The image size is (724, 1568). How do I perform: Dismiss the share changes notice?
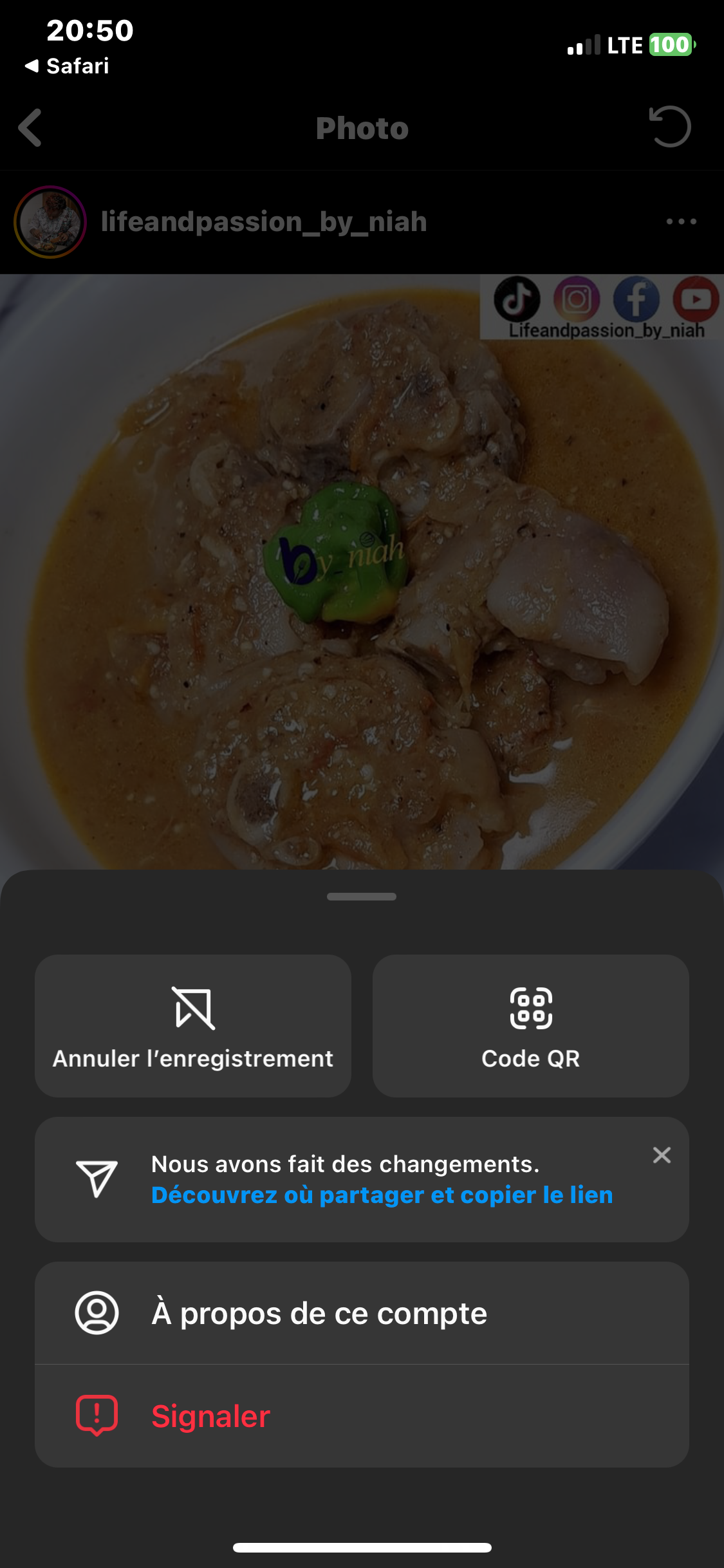(x=662, y=1155)
